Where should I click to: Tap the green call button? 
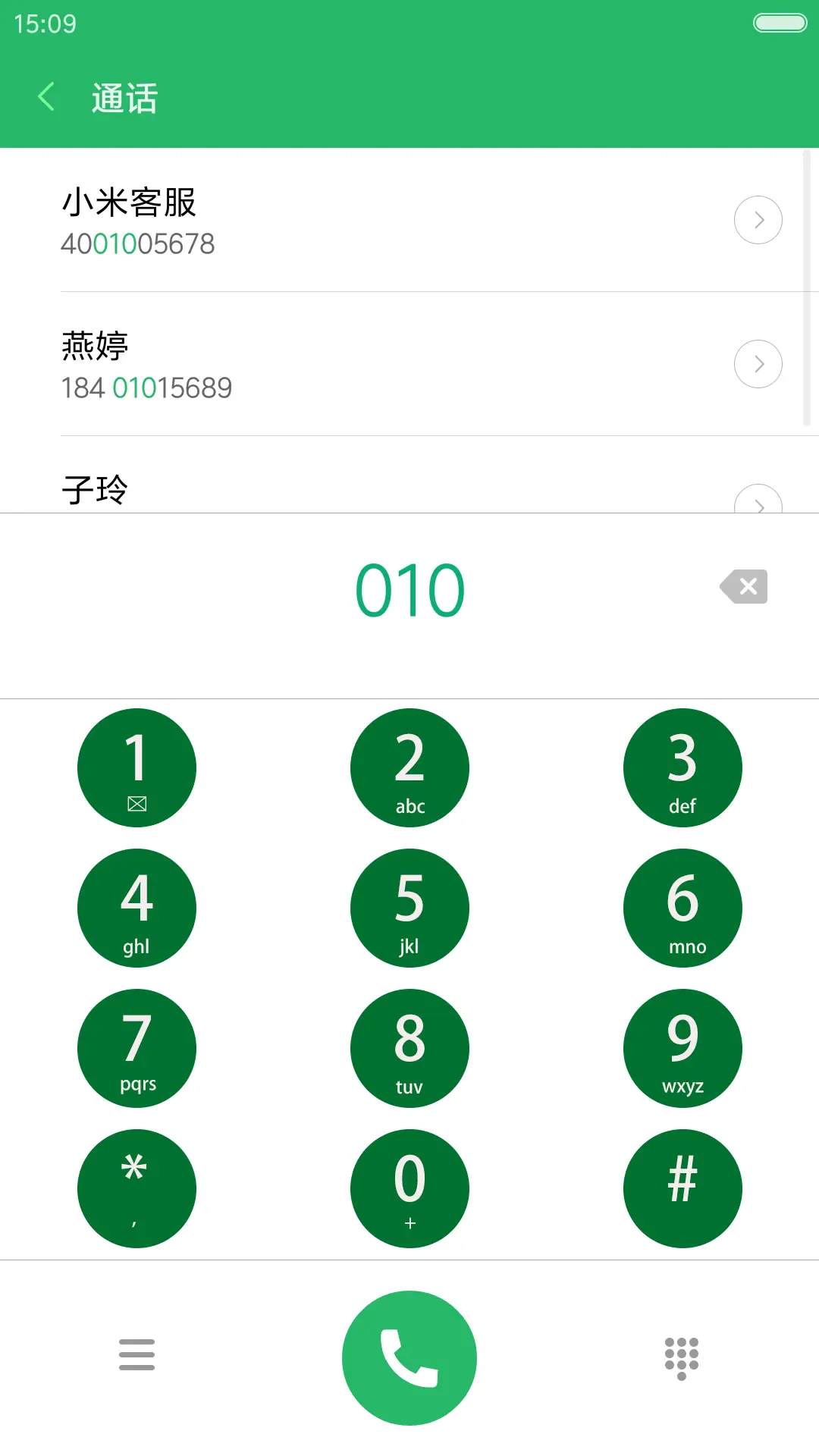click(x=409, y=1357)
